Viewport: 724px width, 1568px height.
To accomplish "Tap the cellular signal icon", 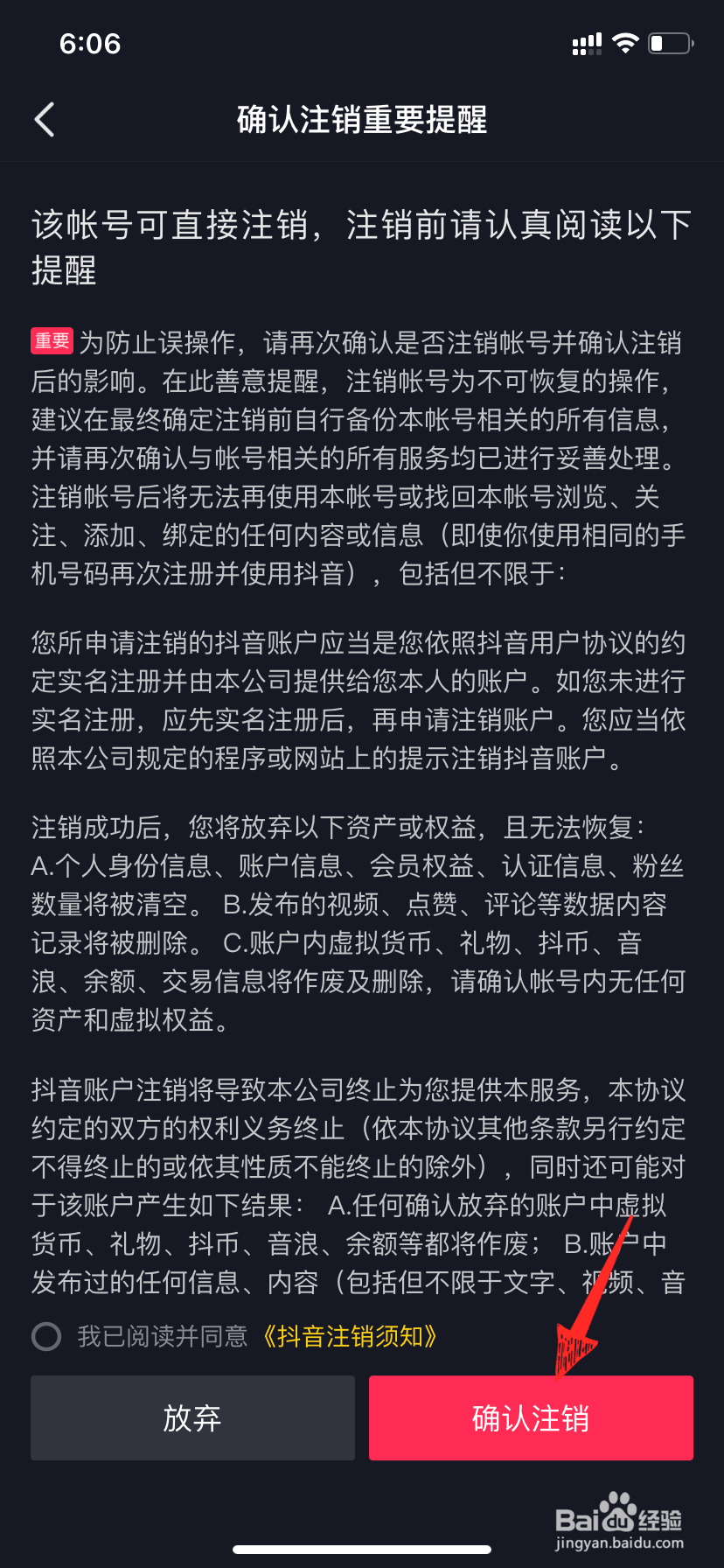I will 584,43.
